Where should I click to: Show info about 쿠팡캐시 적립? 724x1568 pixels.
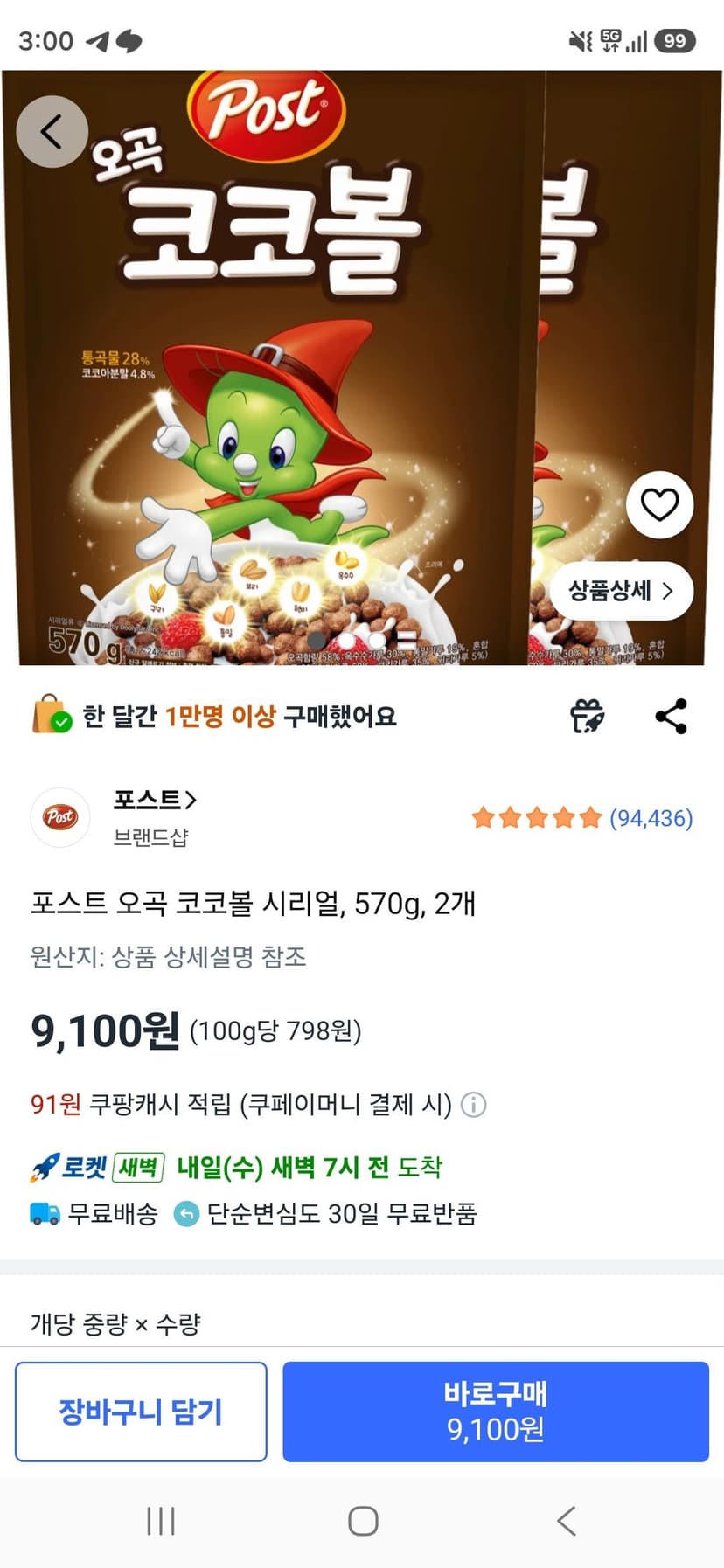click(473, 1105)
